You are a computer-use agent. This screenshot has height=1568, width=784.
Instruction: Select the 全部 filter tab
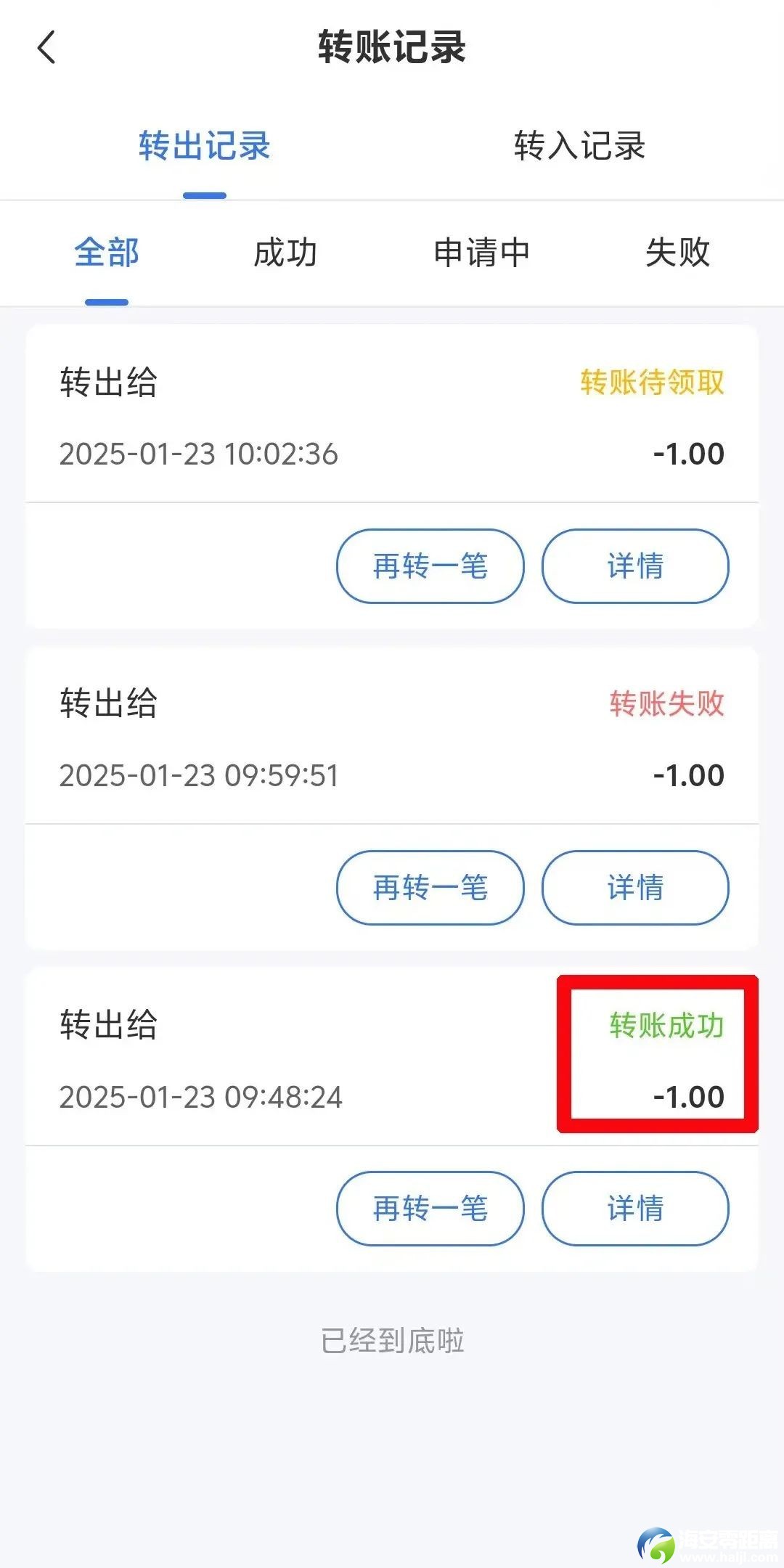107,253
